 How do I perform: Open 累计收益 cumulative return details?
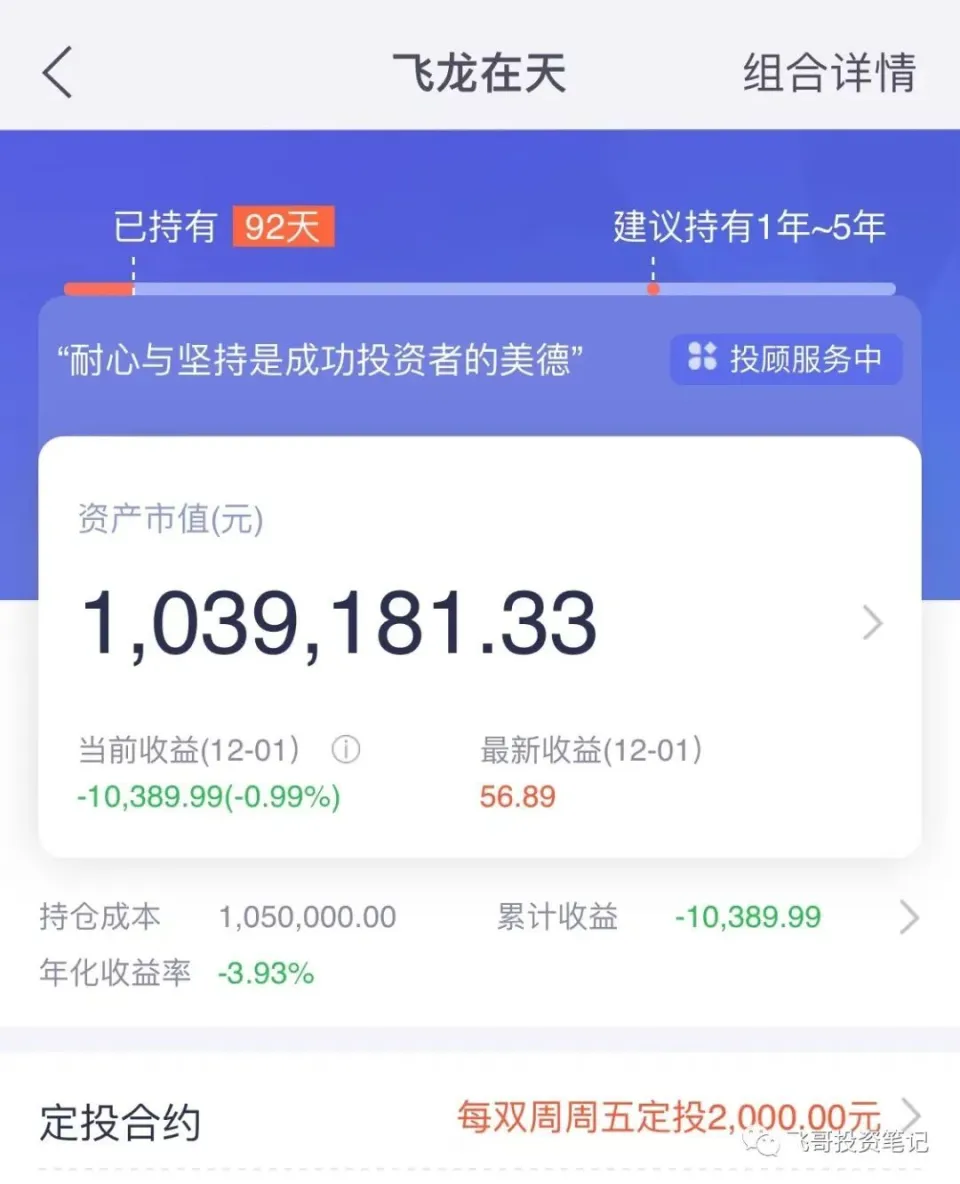coord(907,917)
